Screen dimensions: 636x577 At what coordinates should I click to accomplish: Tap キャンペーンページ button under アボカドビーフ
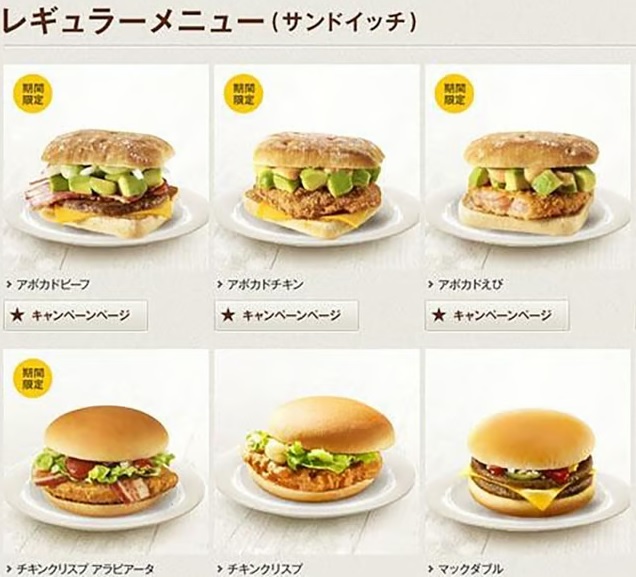click(76, 315)
